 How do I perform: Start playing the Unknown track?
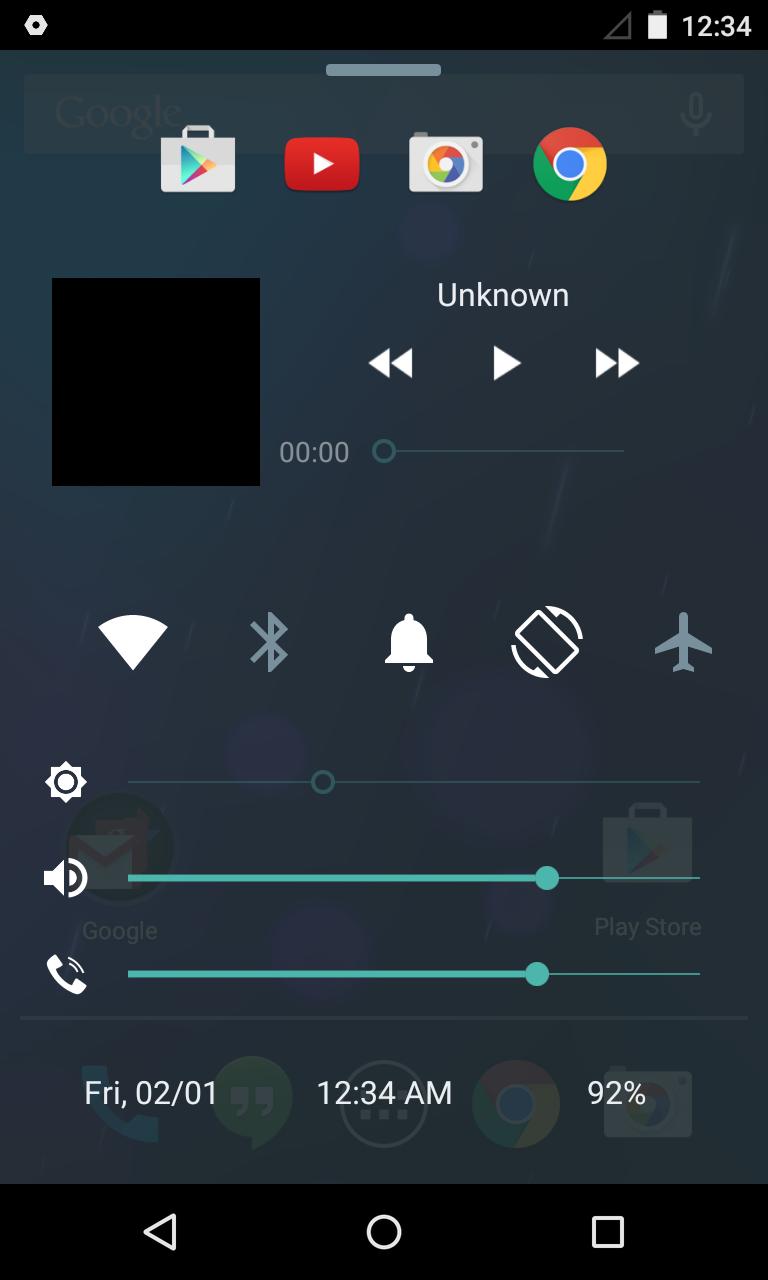pos(506,363)
